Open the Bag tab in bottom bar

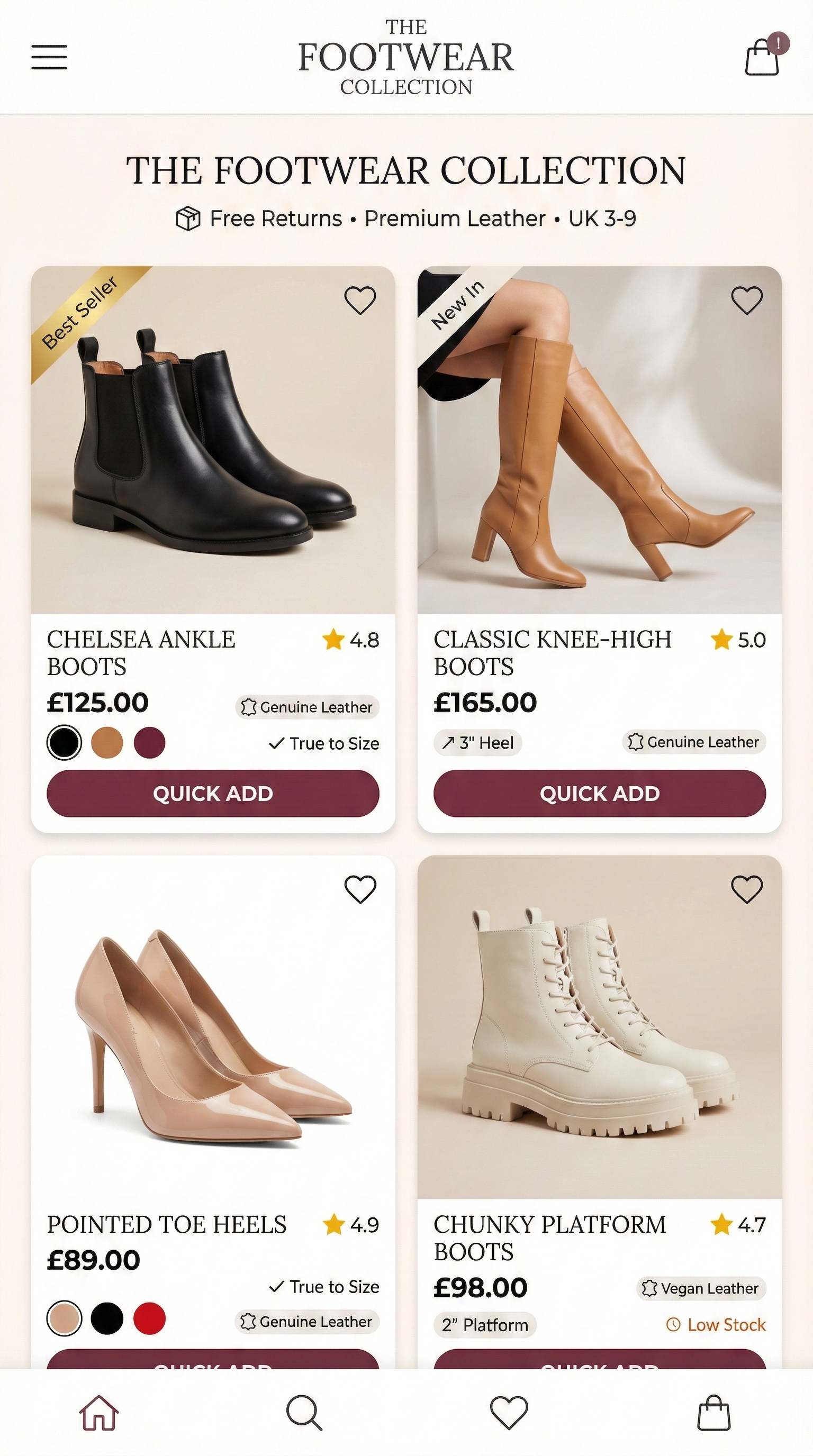713,1413
